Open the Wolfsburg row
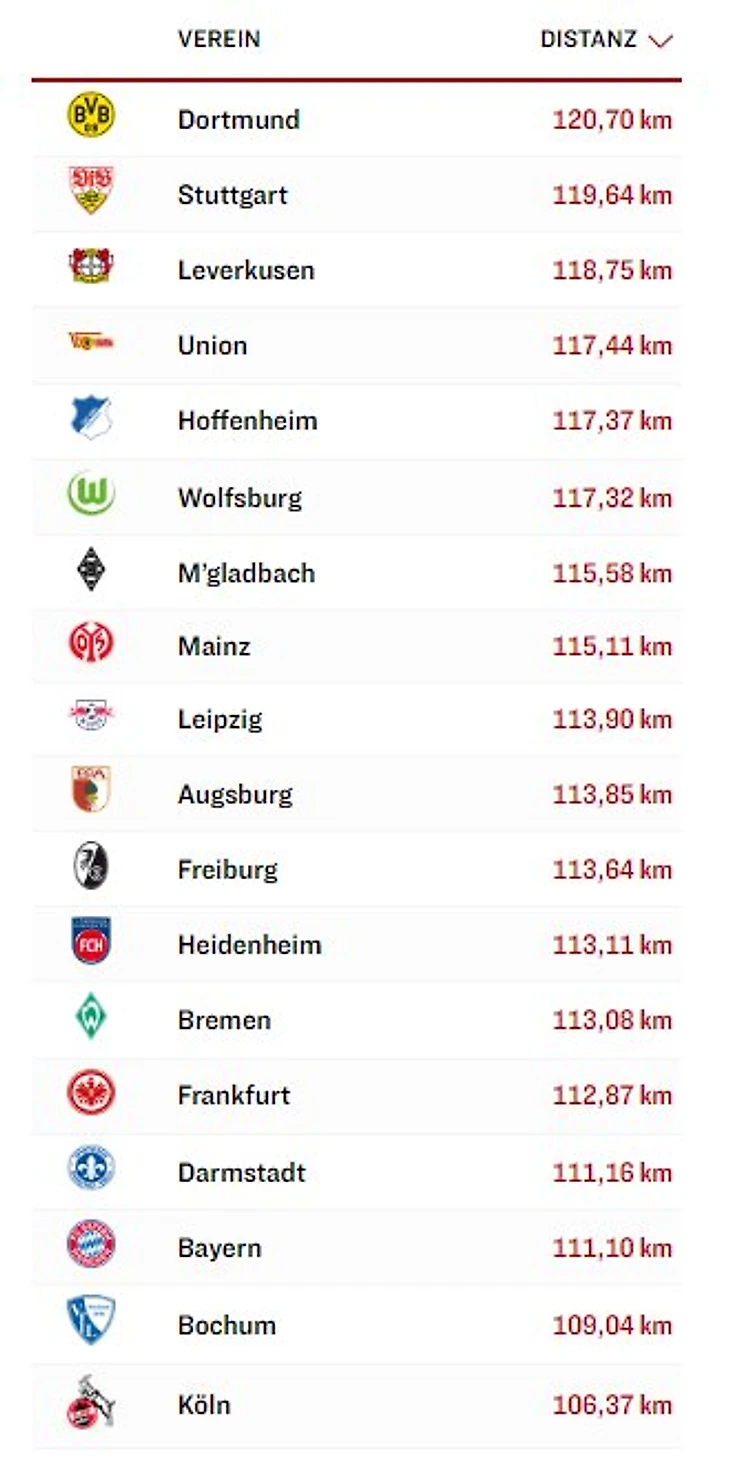 [x=239, y=497]
